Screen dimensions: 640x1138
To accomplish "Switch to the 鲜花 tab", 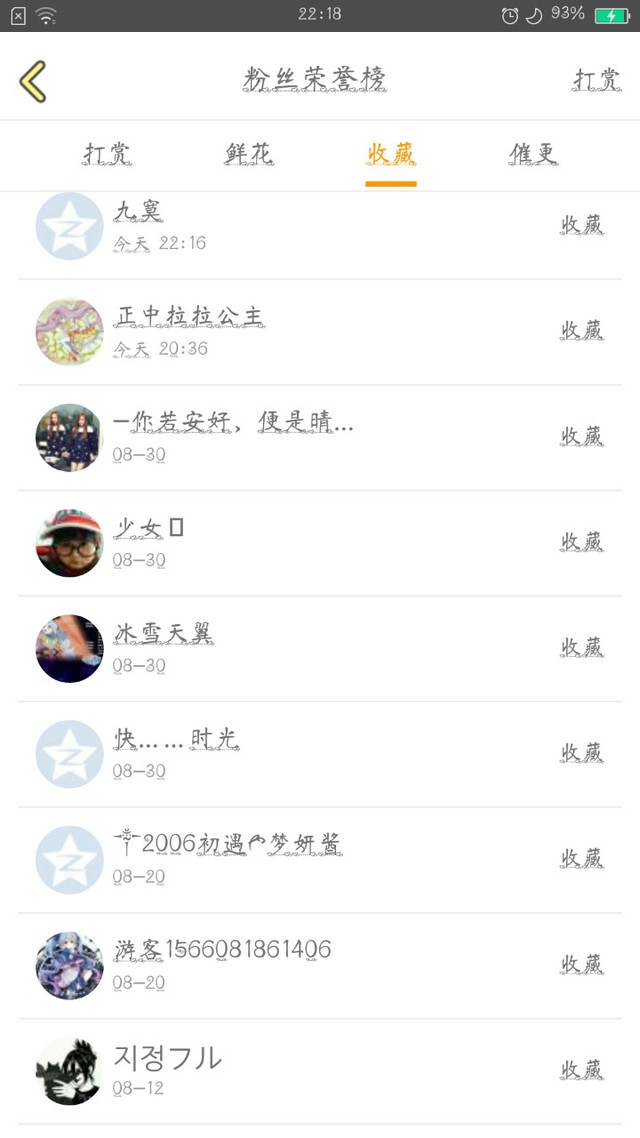I will pyautogui.click(x=249, y=154).
